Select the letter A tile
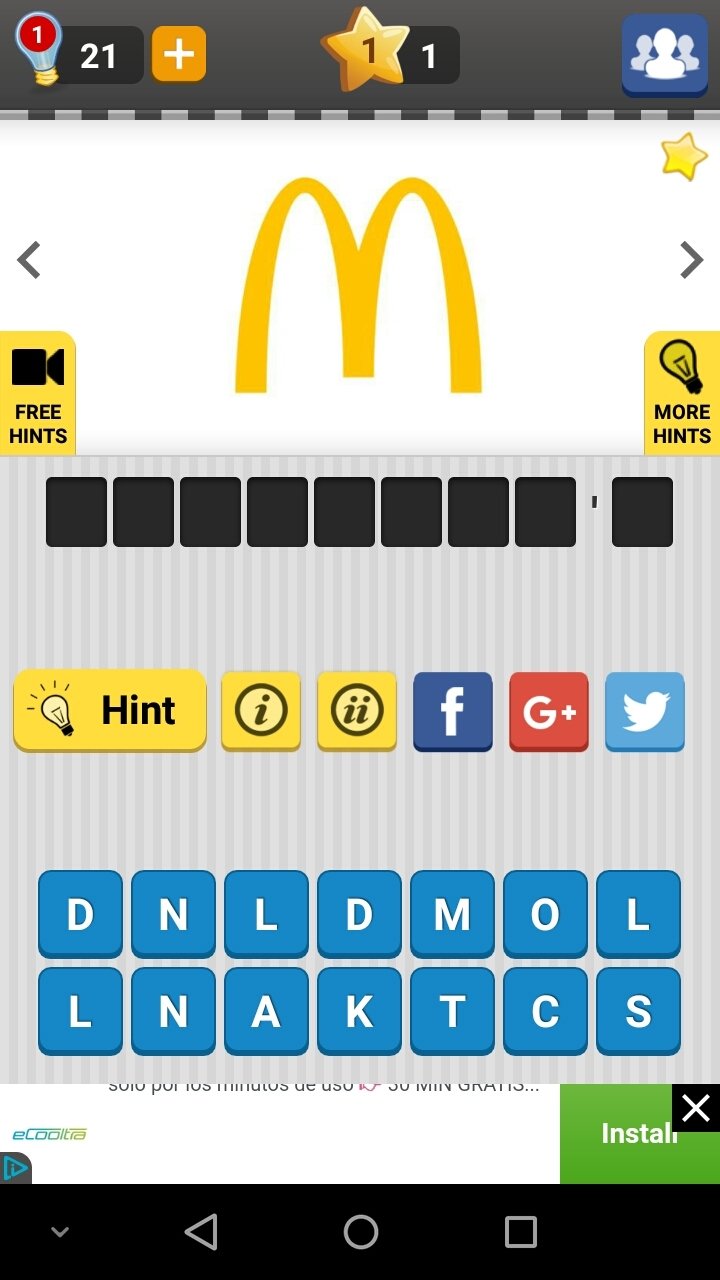 266,1011
